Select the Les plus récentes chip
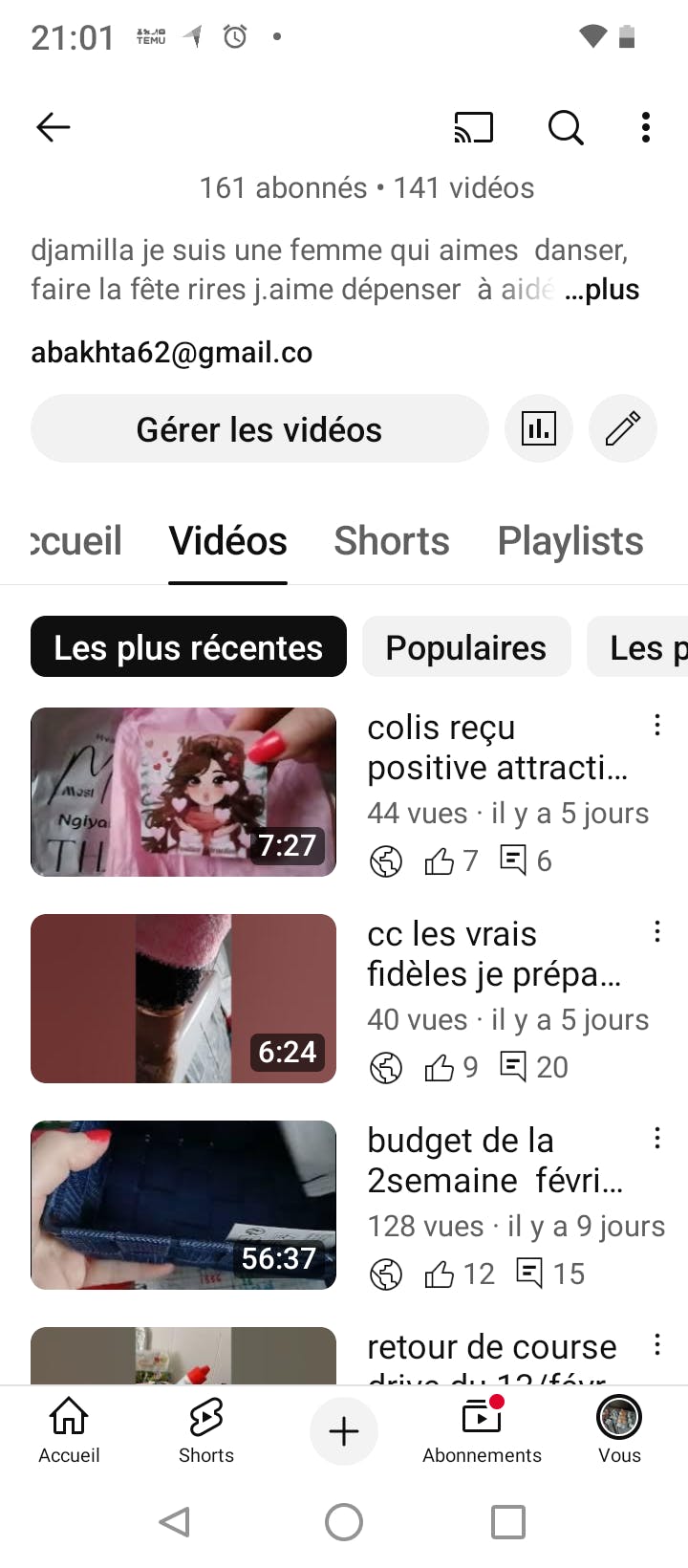Image resolution: width=688 pixels, height=1568 pixels. (x=188, y=647)
